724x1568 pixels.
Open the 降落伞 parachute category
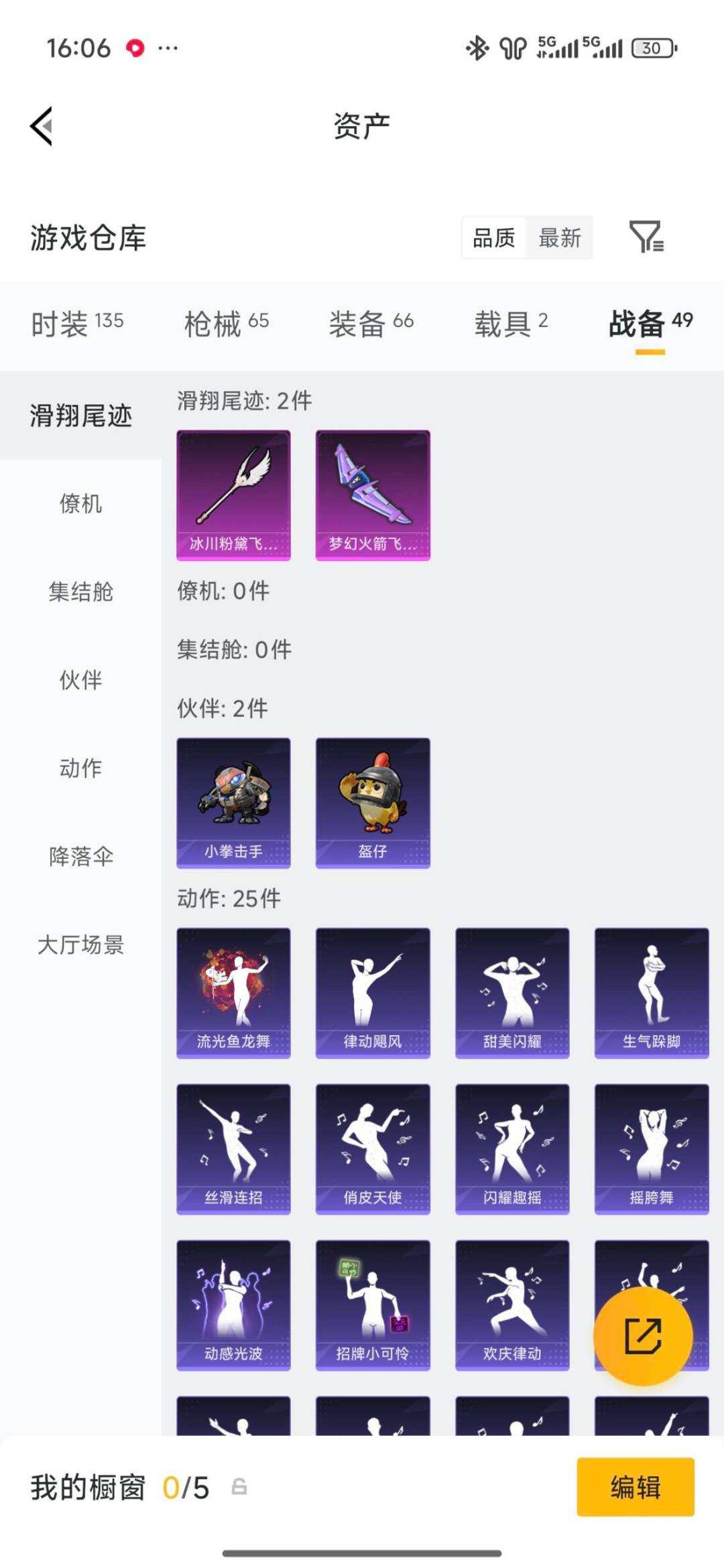(x=79, y=856)
